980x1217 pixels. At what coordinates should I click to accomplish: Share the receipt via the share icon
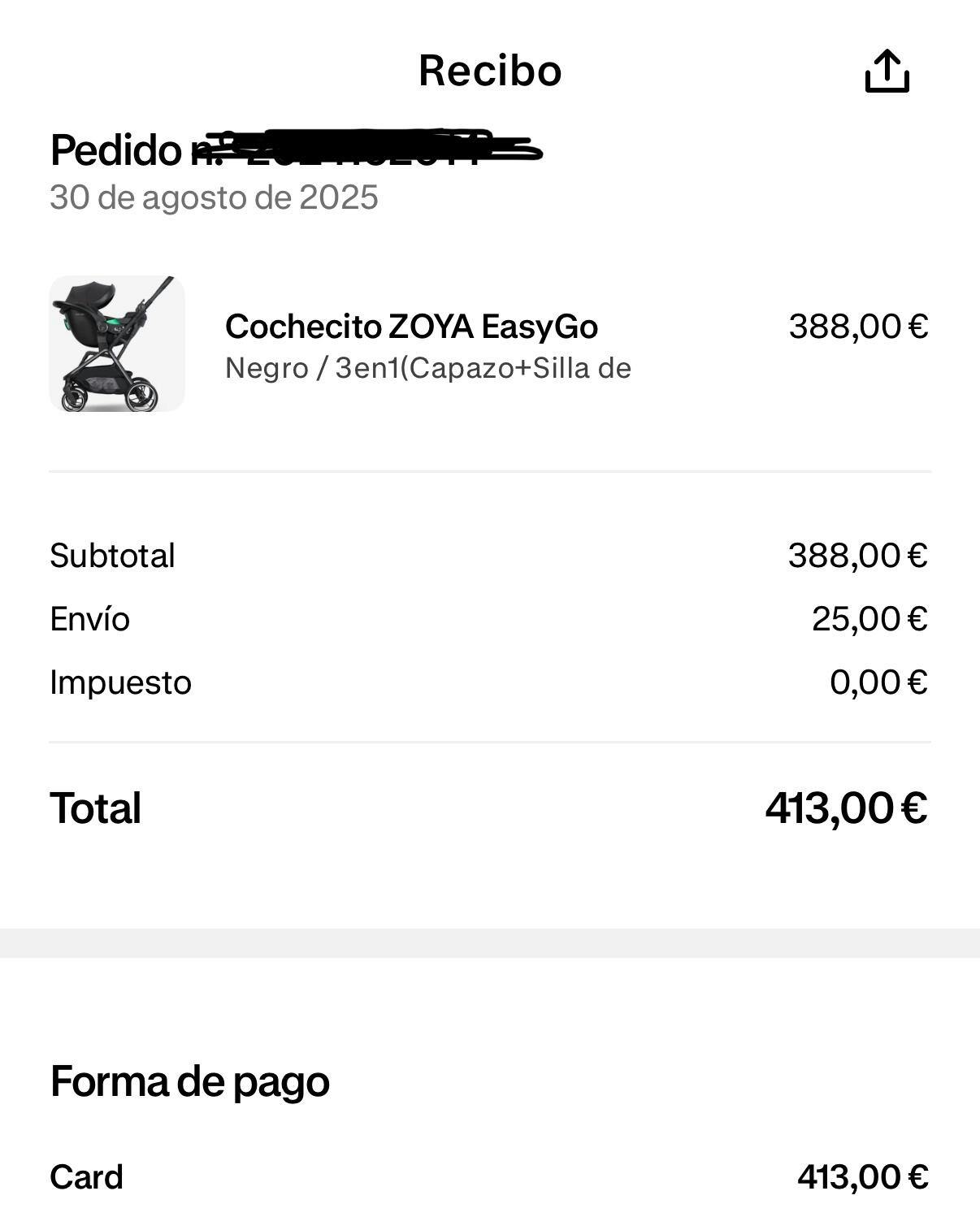[x=887, y=71]
